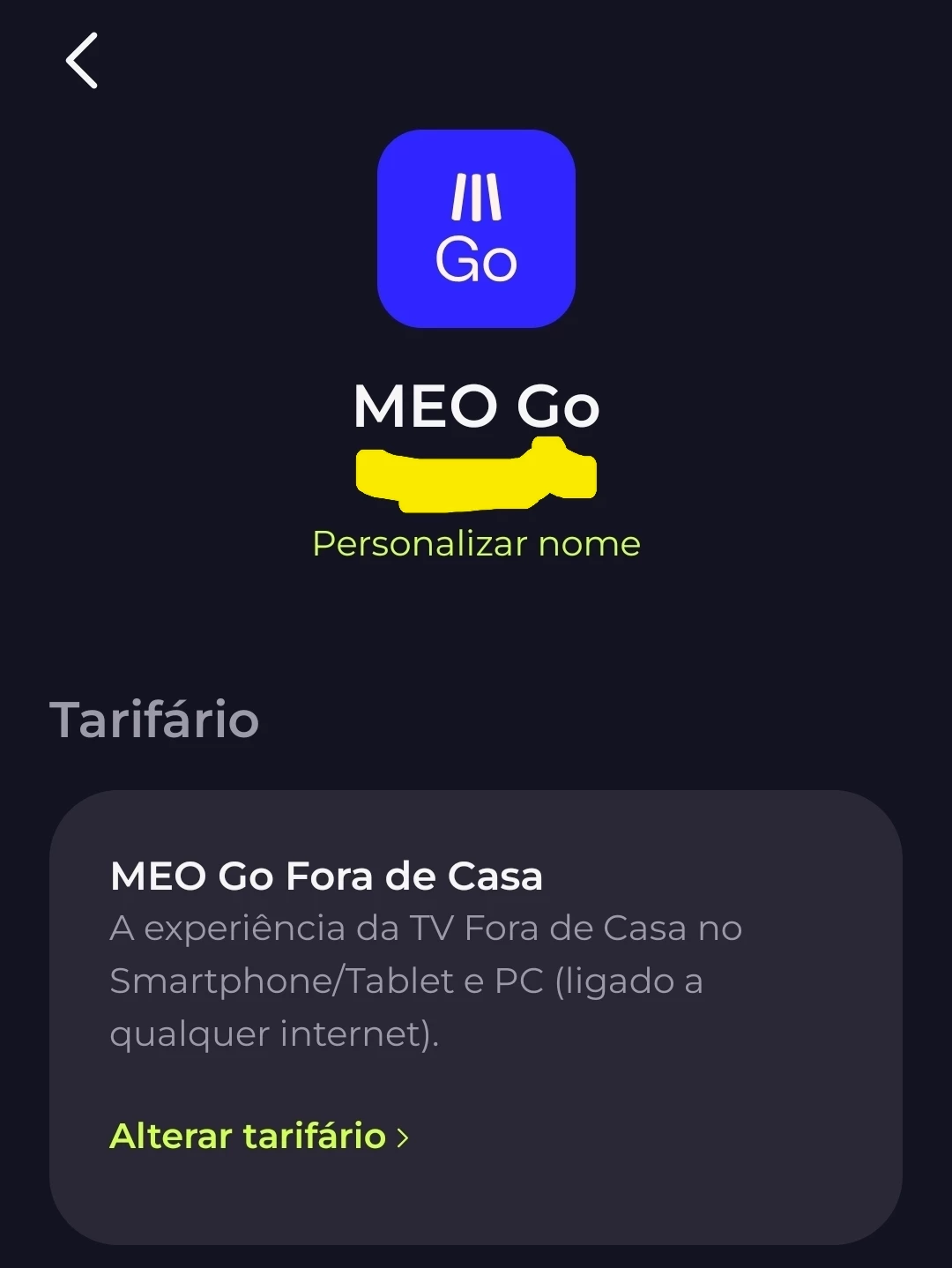Tap Personalizar nome link
This screenshot has width=952, height=1268.
click(x=476, y=544)
